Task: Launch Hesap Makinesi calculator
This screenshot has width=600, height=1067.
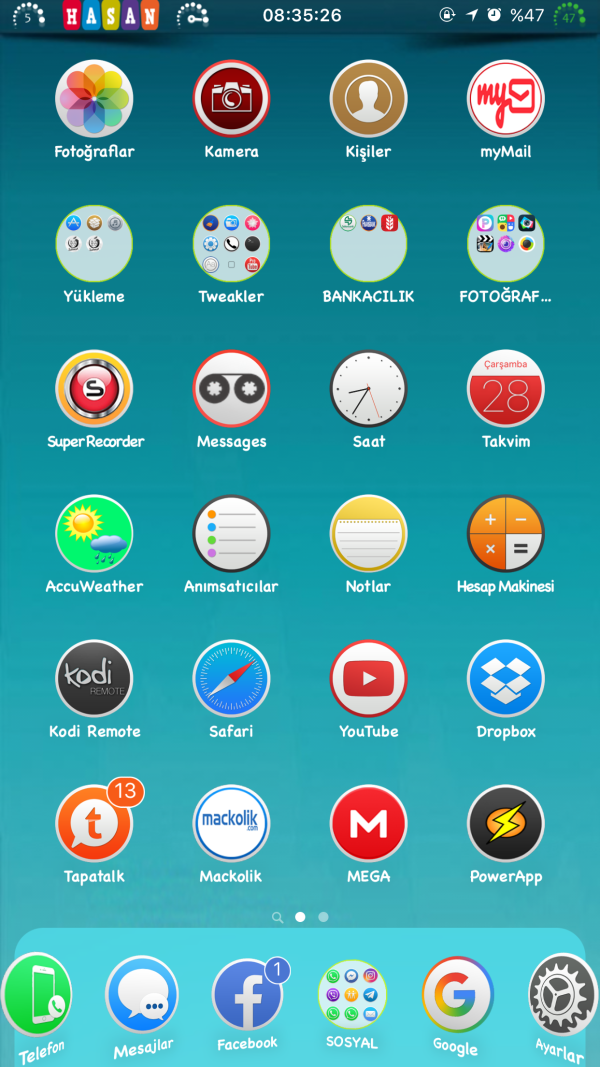Action: tap(506, 534)
